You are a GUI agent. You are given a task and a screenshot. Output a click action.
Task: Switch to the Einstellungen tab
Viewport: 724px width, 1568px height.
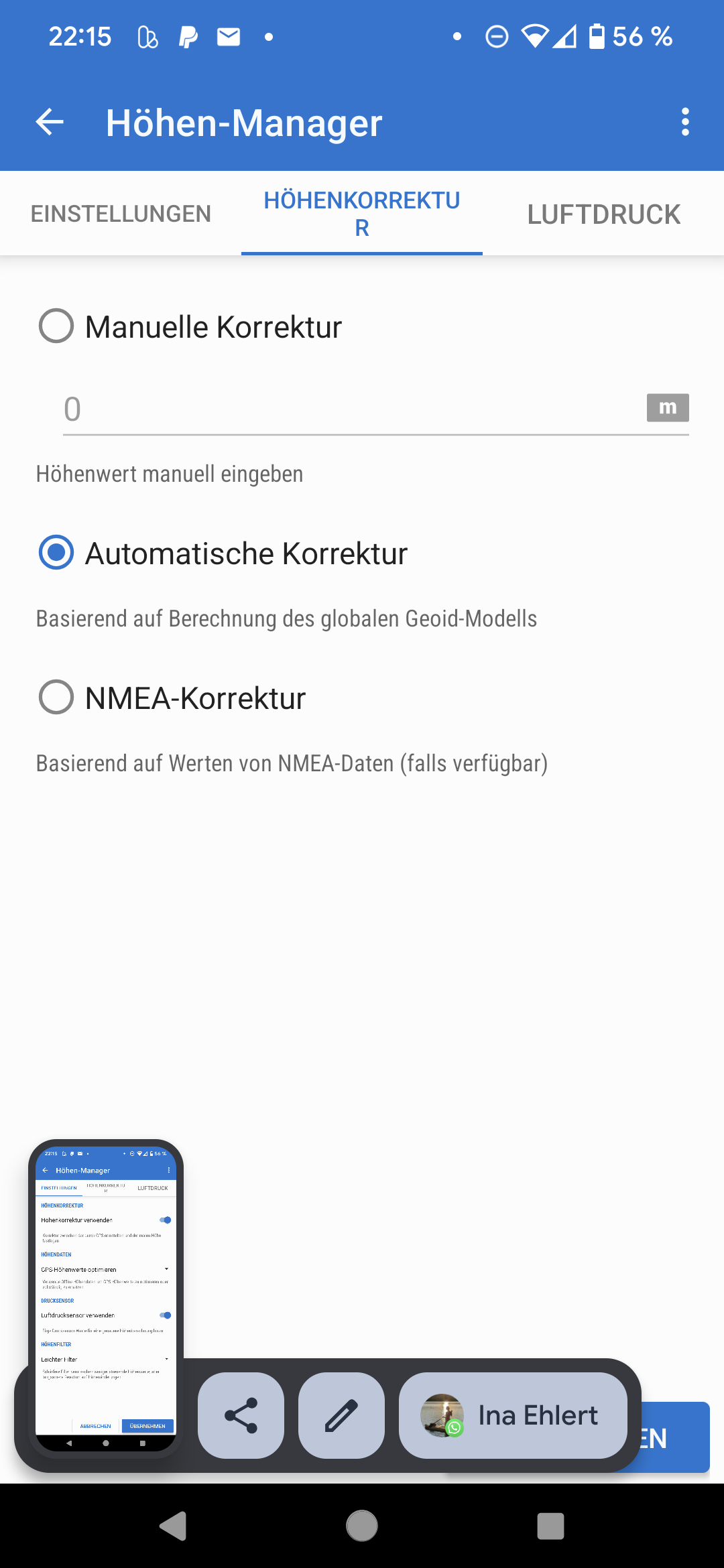pyautogui.click(x=121, y=214)
